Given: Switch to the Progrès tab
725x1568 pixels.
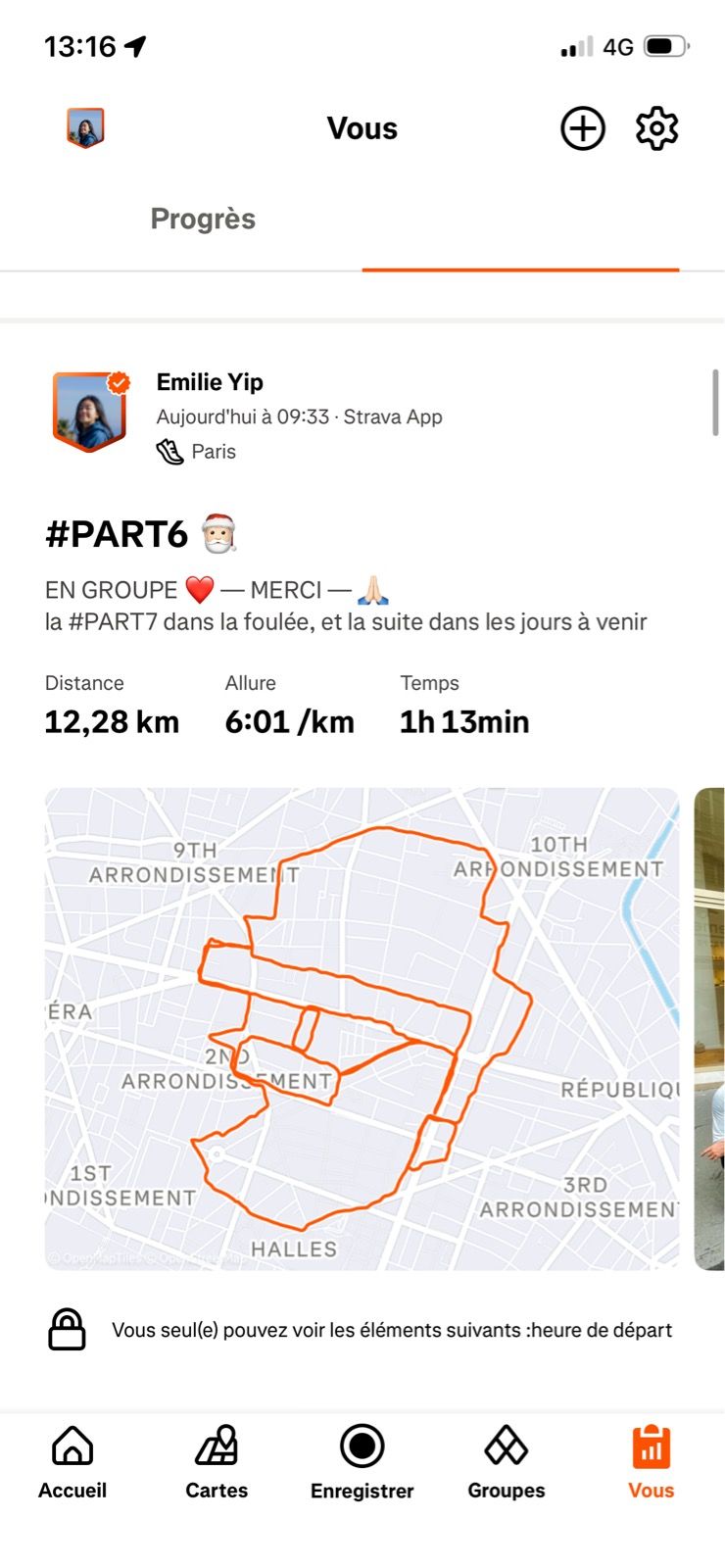Looking at the screenshot, I should pyautogui.click(x=203, y=219).
